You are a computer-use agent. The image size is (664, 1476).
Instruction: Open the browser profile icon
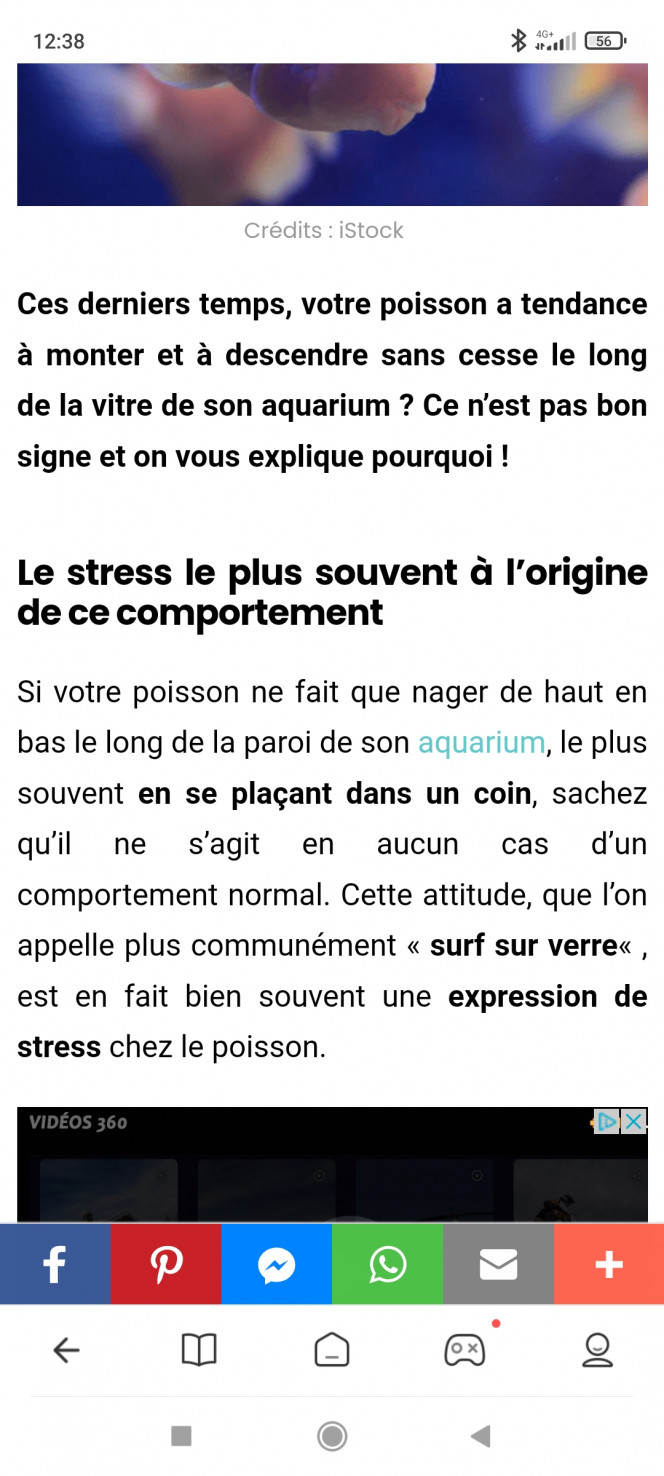tap(597, 1351)
